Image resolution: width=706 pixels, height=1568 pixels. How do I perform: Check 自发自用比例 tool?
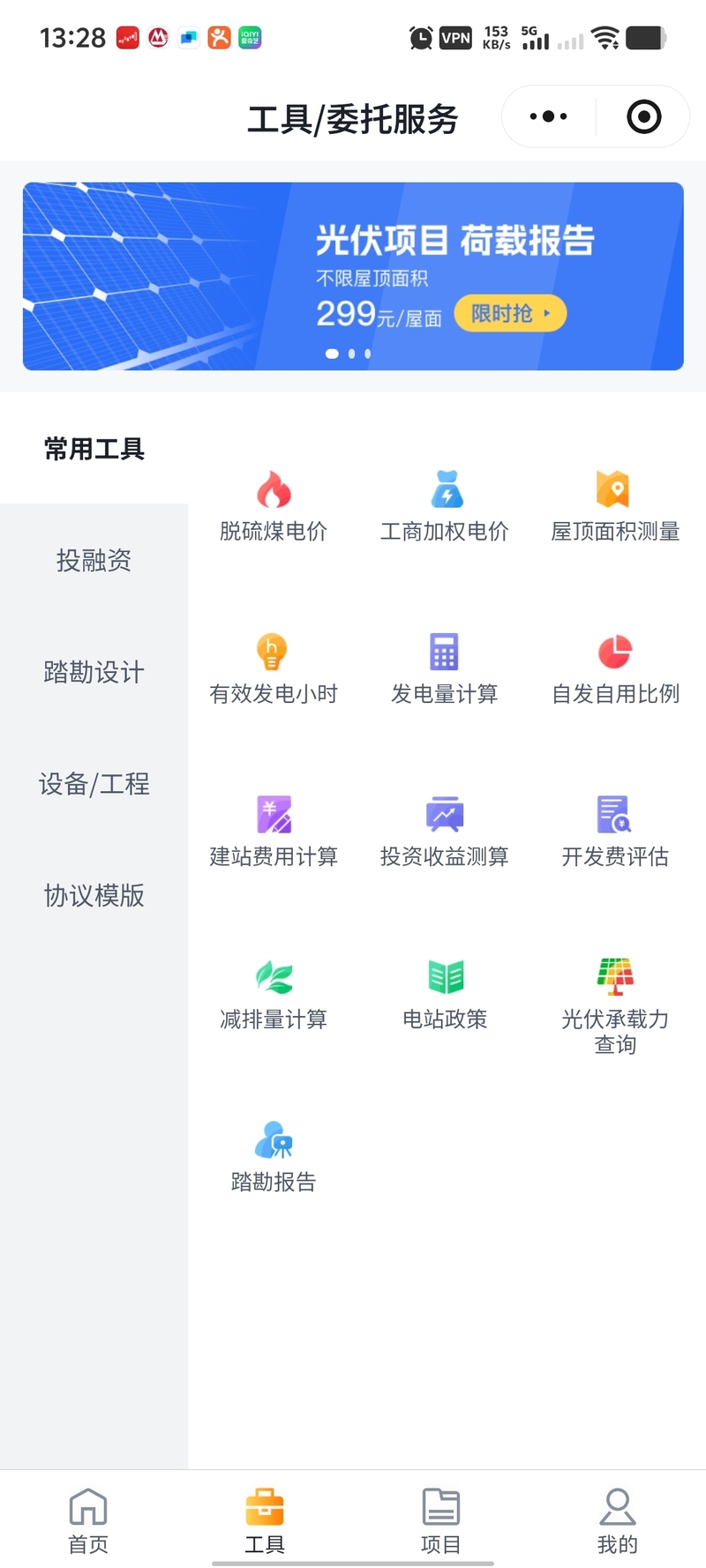click(x=615, y=669)
